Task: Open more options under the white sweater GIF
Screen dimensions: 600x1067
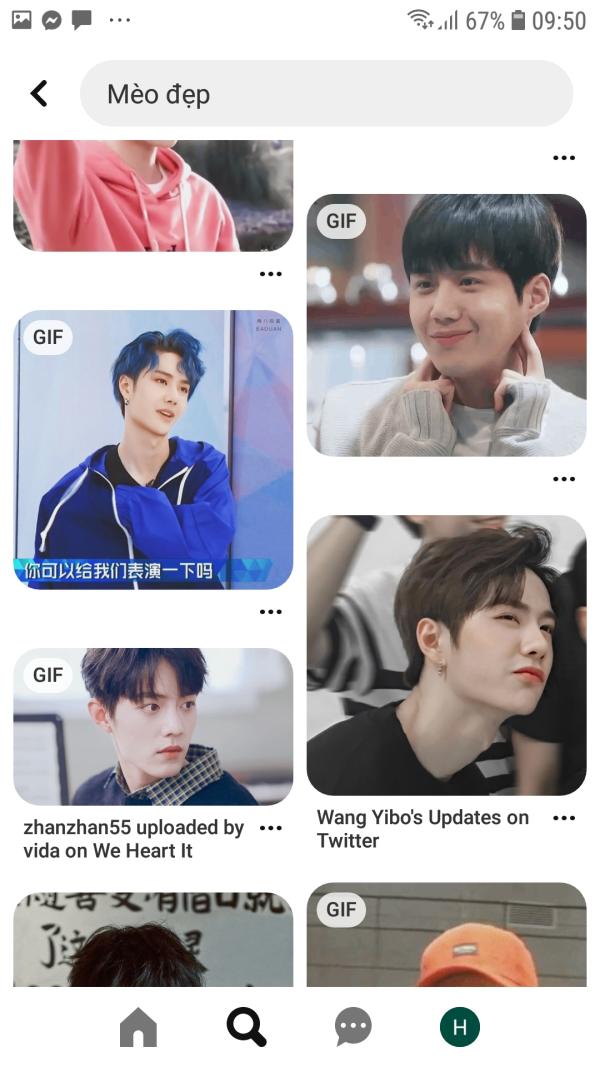Action: point(564,479)
